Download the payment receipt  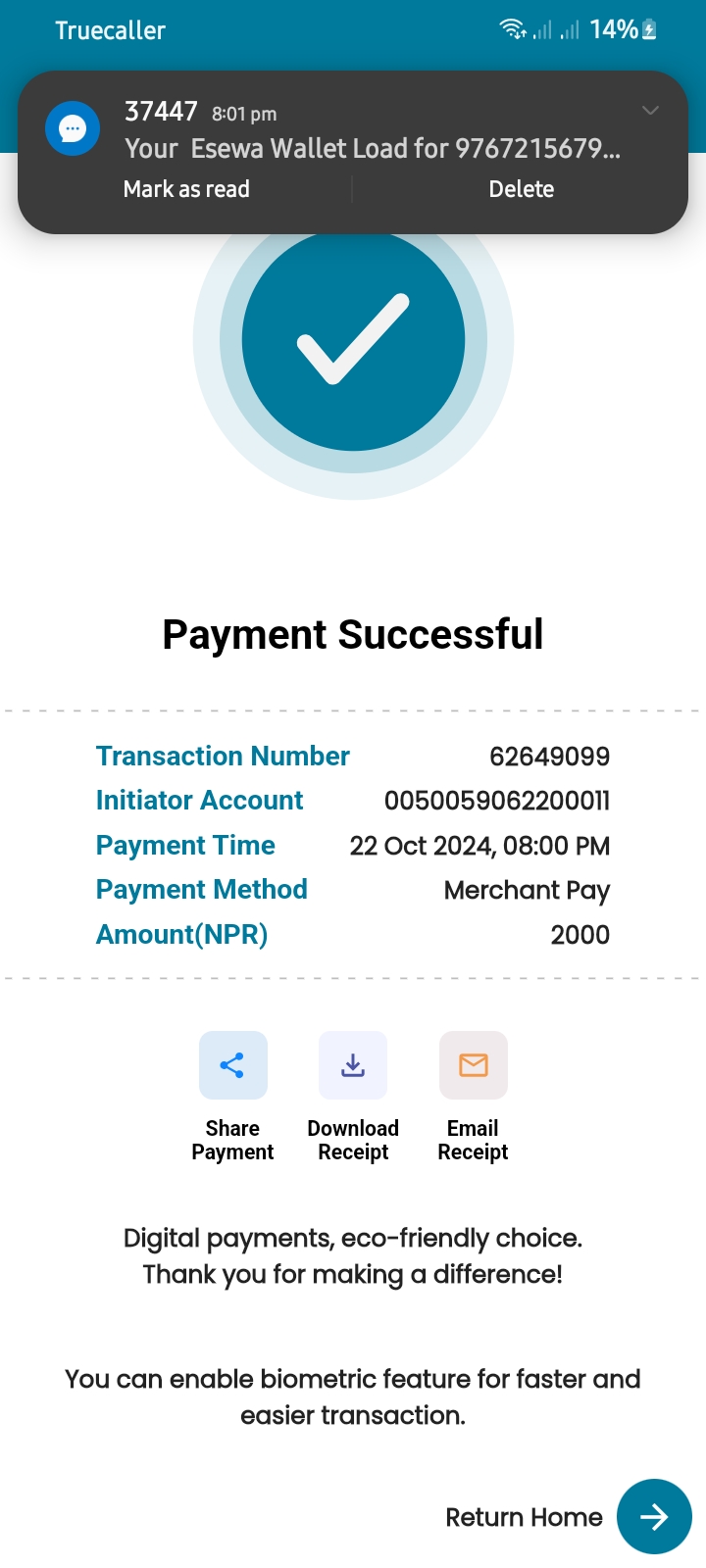353,1065
